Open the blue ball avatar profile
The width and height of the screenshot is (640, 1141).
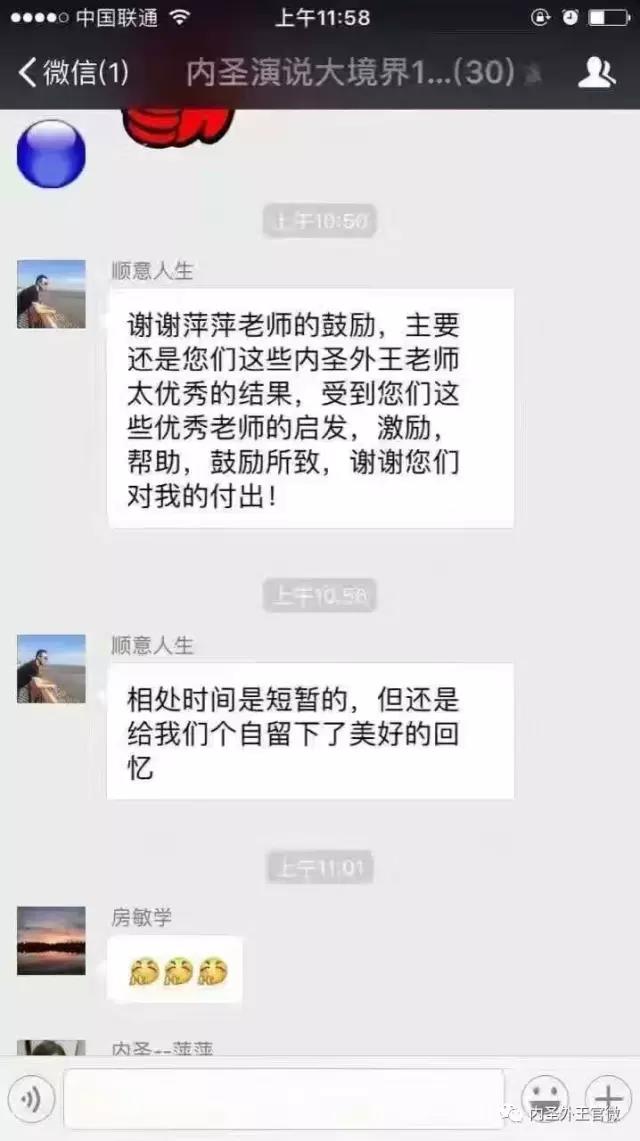tap(51, 153)
